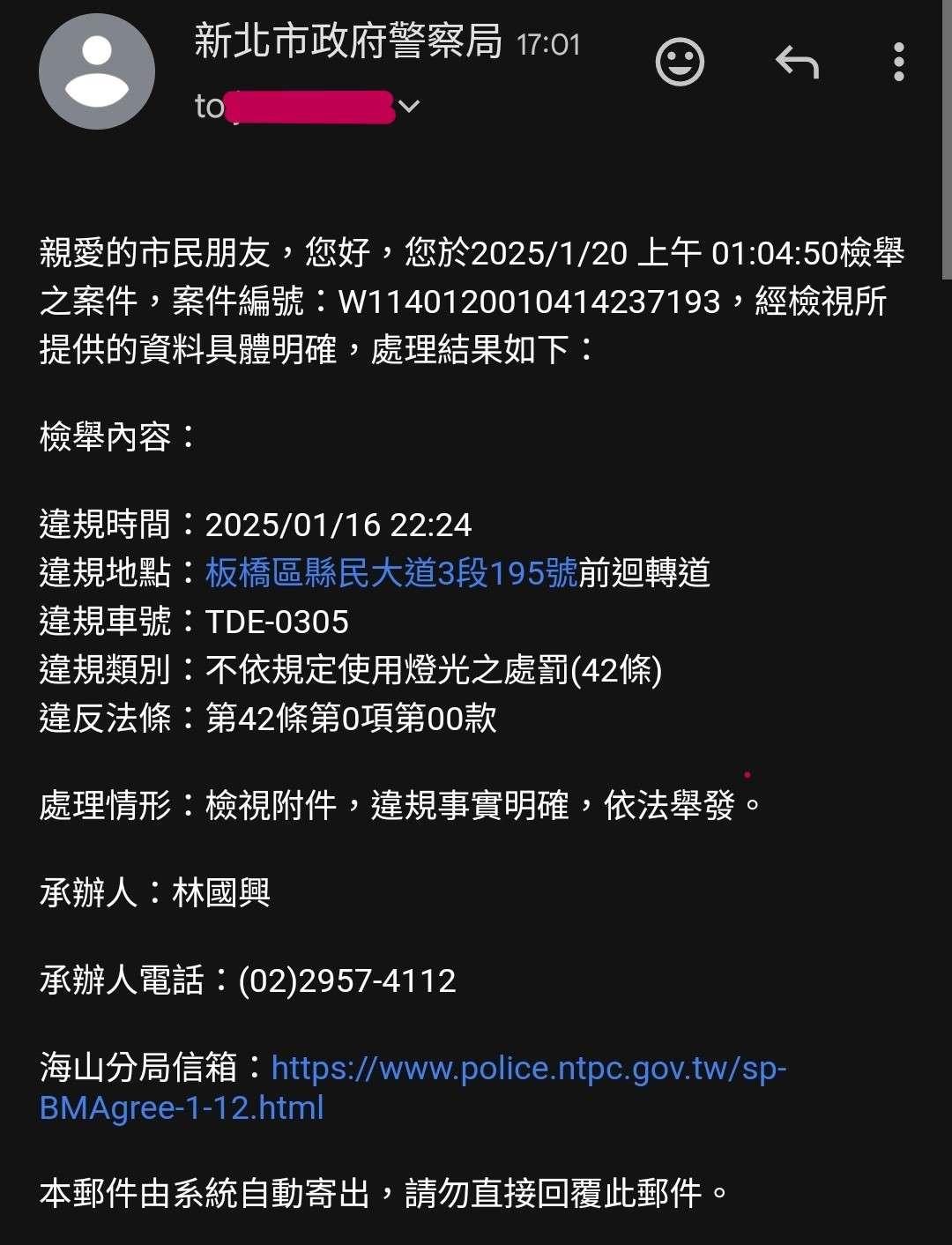Open the three-dot overflow menu
This screenshot has height=1245, width=952.
coord(898,63)
